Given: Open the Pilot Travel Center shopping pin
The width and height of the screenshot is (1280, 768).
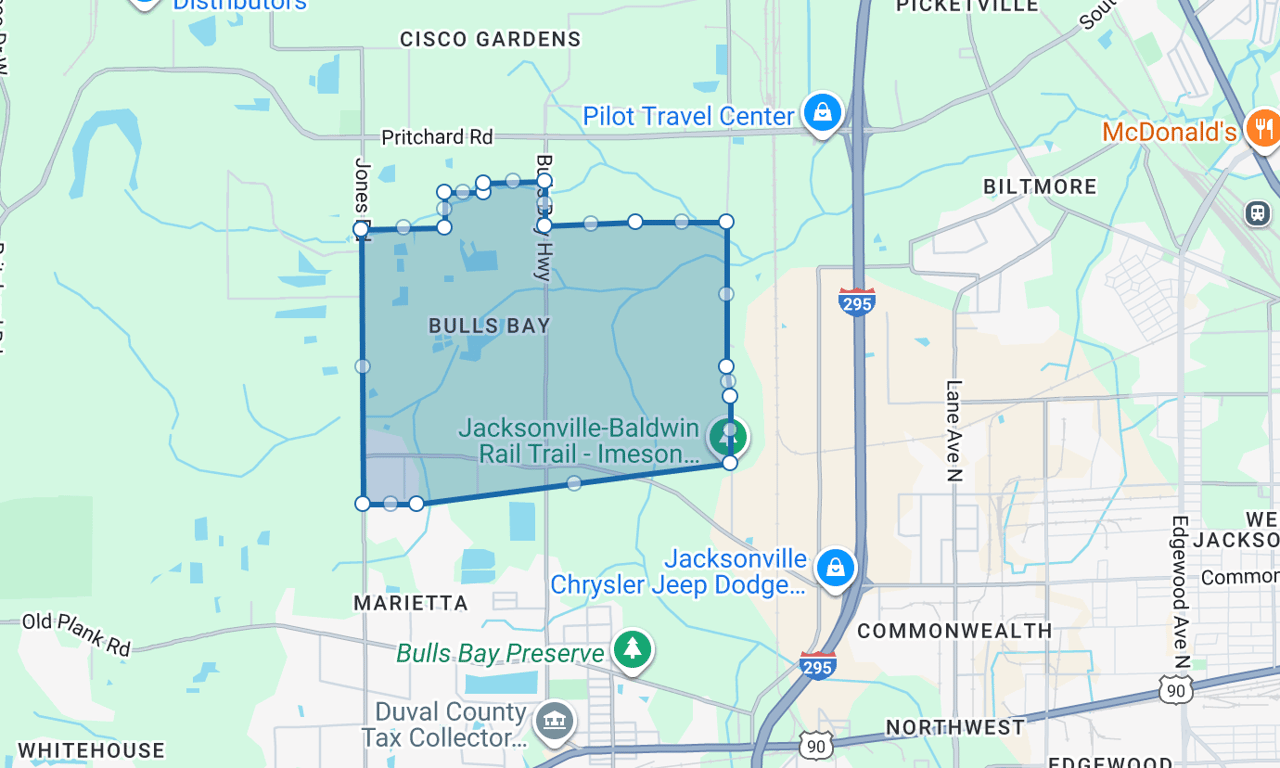Looking at the screenshot, I should click(x=822, y=112).
